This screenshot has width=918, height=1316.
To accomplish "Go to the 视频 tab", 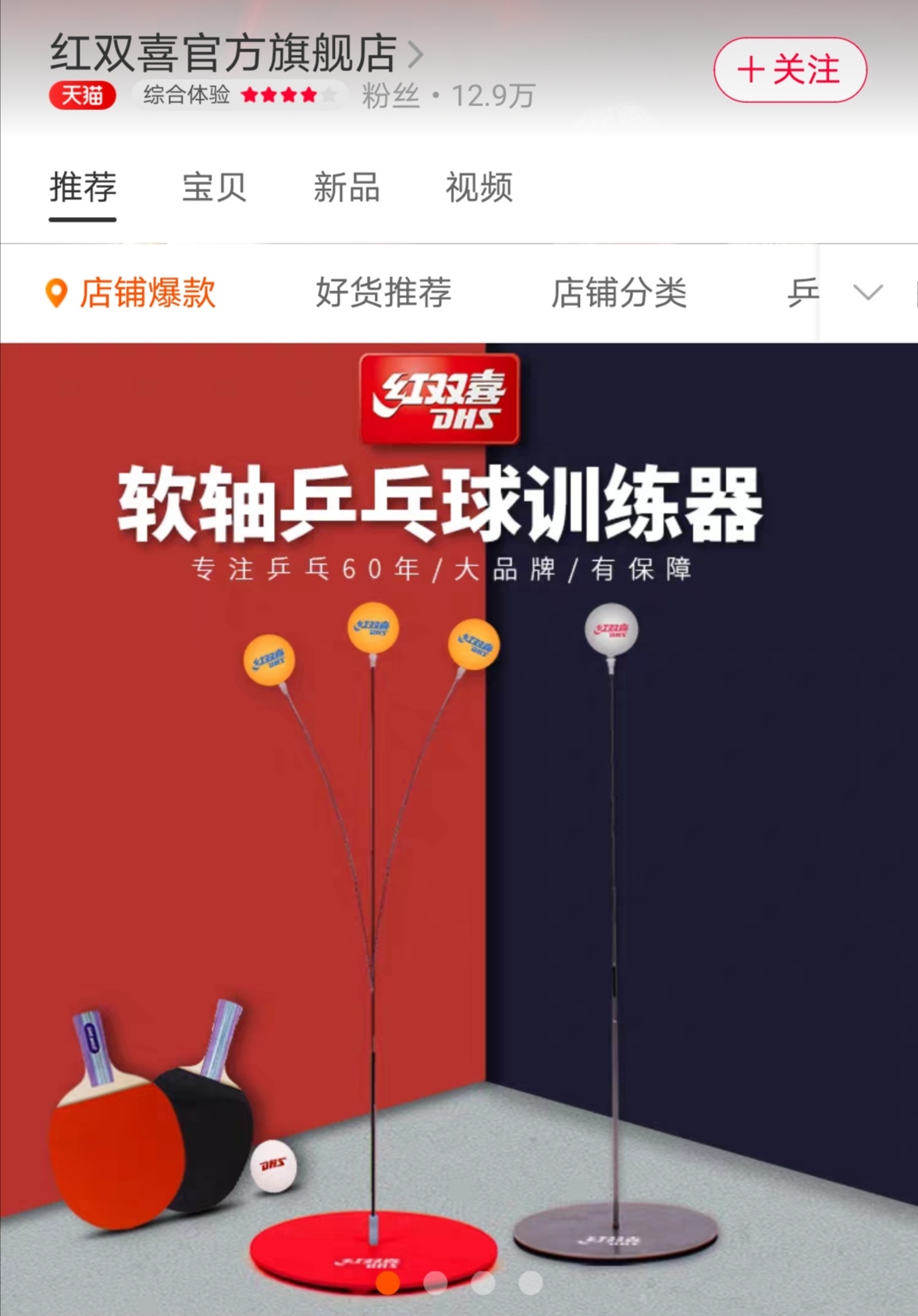I will tap(479, 187).
